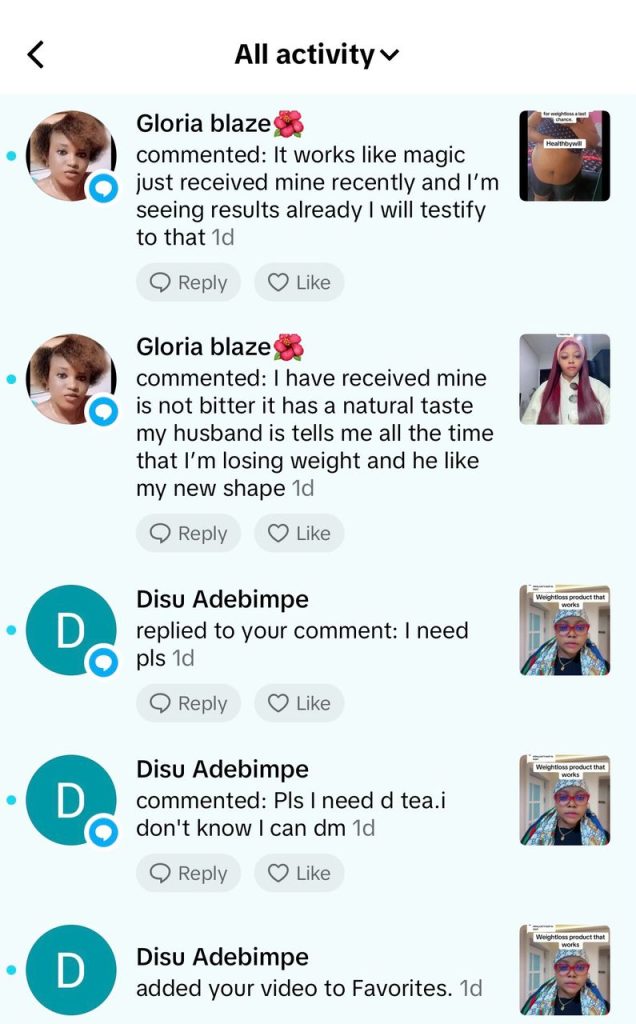Reply to Gloria's "It works like magic" comment
The image size is (636, 1024).
[x=188, y=283]
